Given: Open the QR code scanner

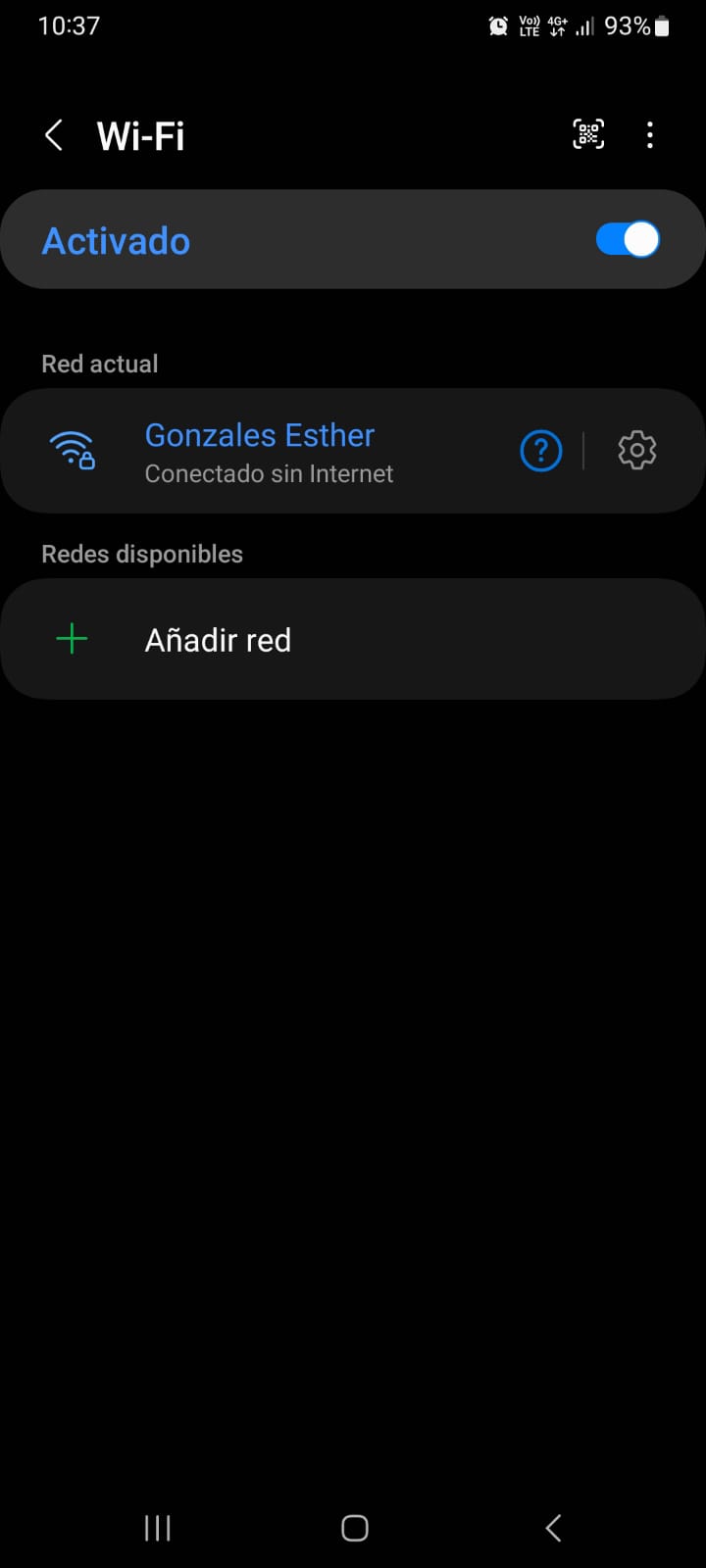Looking at the screenshot, I should pos(588,134).
